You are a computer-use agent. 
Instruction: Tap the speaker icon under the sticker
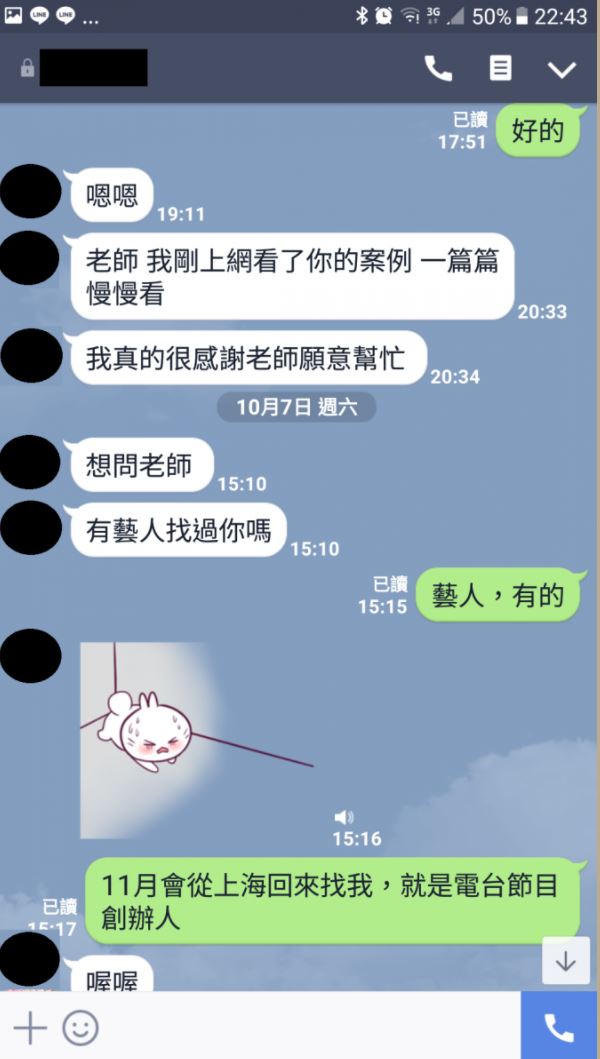coord(344,817)
